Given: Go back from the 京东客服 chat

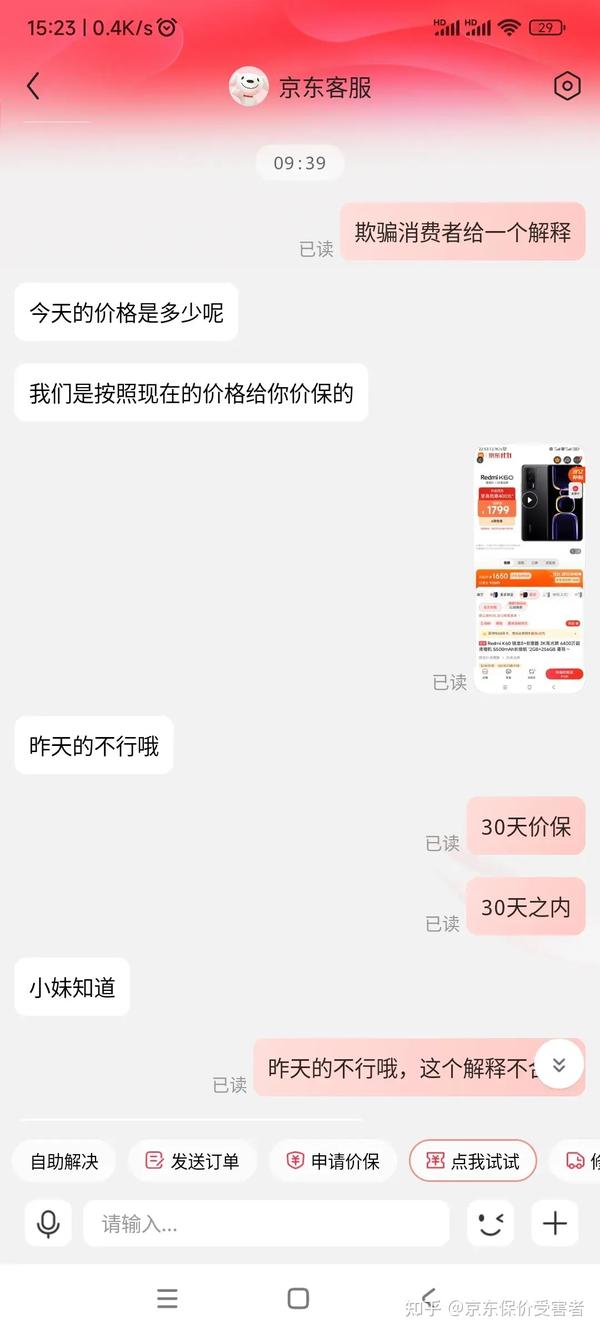Looking at the screenshot, I should pos(33,86).
